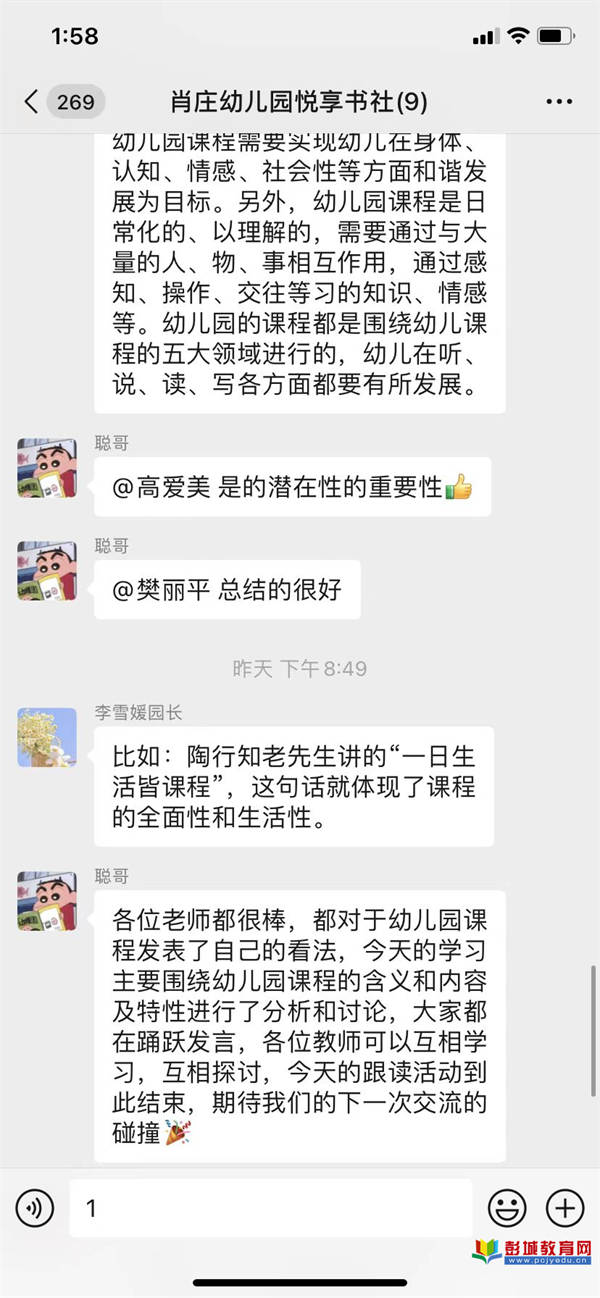Open 聪哥's avatar beside the closing summary message
The width and height of the screenshot is (600, 1298).
tap(46, 900)
